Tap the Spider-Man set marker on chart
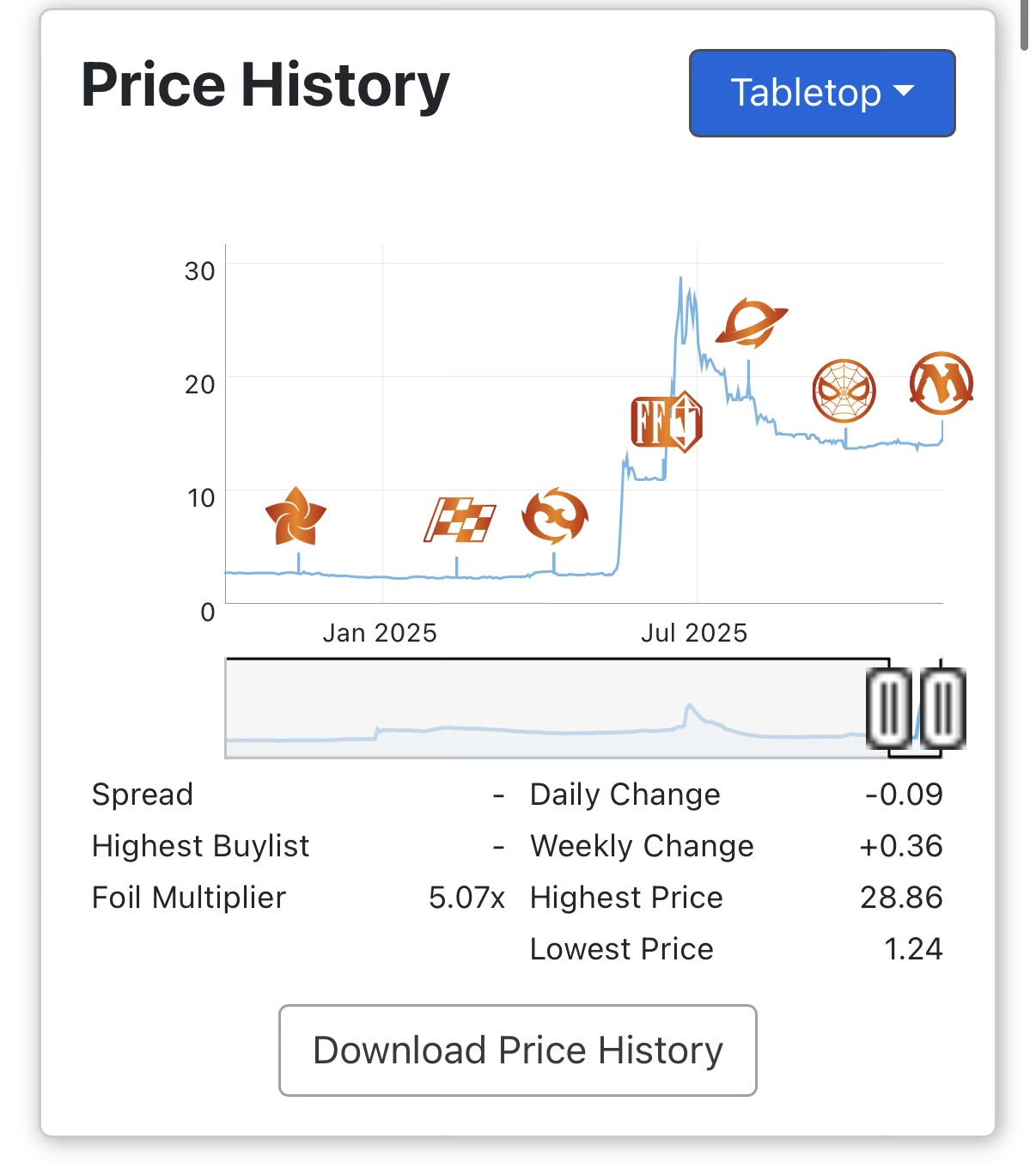Screen dimensions: 1036x1163 pos(844,391)
